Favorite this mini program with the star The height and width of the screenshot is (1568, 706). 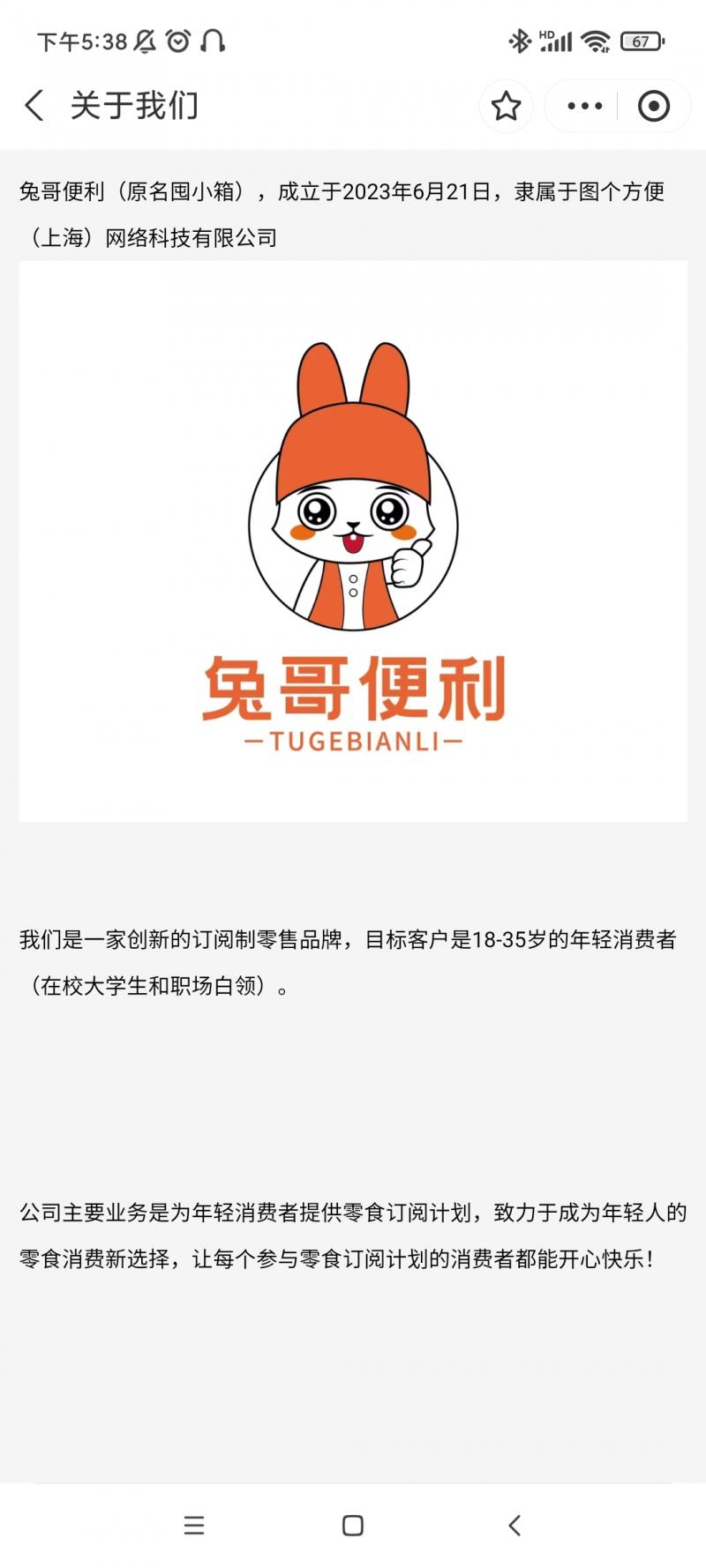pyautogui.click(x=506, y=106)
